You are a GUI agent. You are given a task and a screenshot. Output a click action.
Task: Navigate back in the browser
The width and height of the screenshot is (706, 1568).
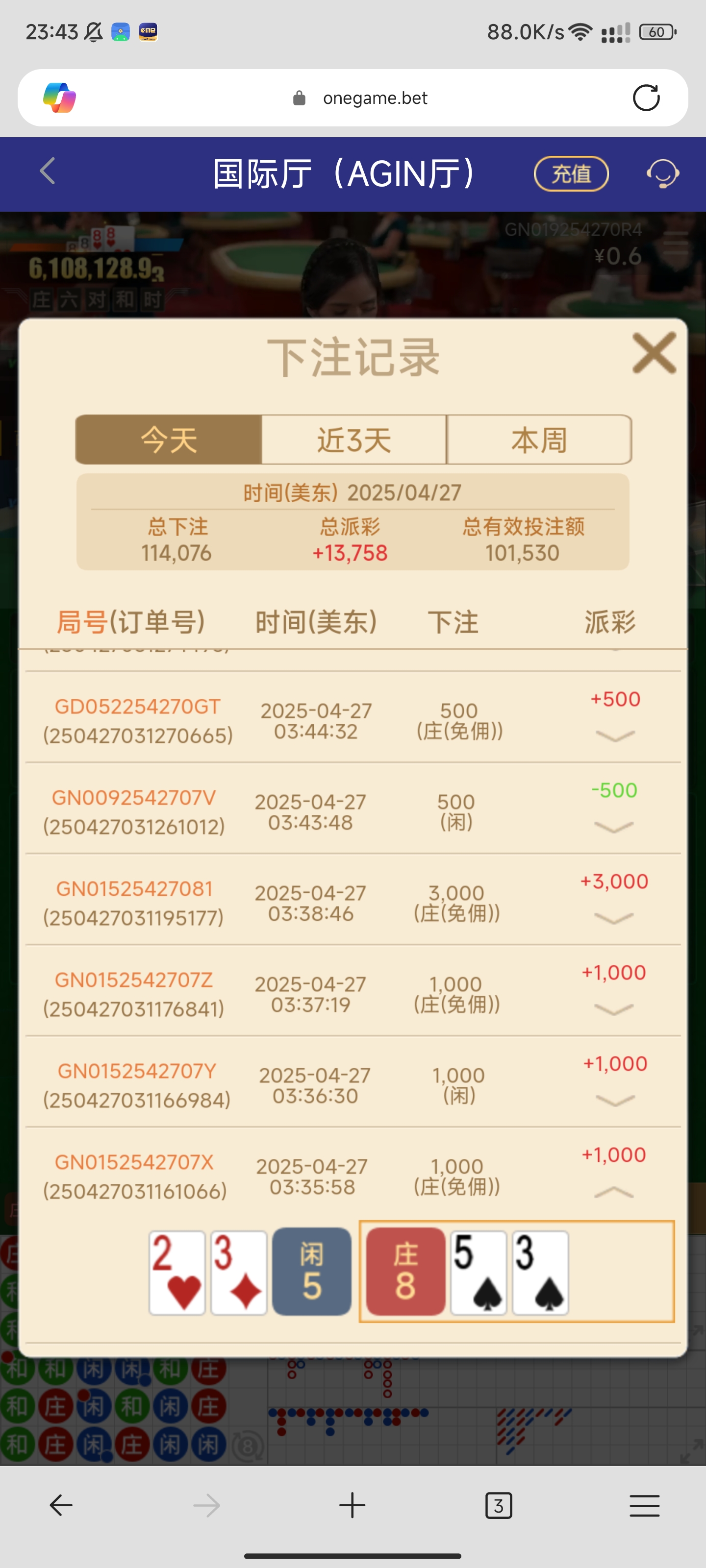(x=61, y=1505)
